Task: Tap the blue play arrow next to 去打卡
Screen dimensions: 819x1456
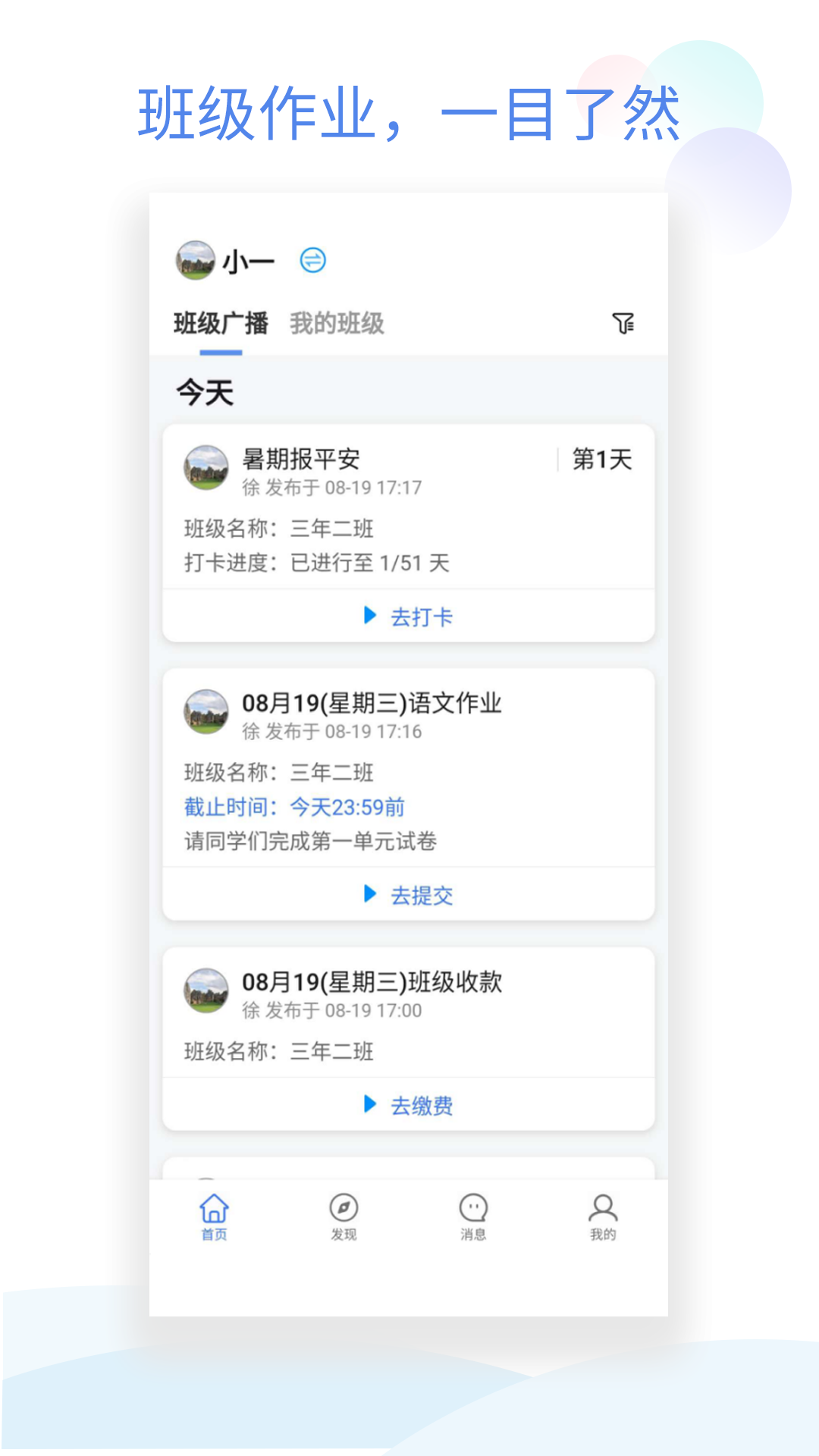Action: coord(369,617)
